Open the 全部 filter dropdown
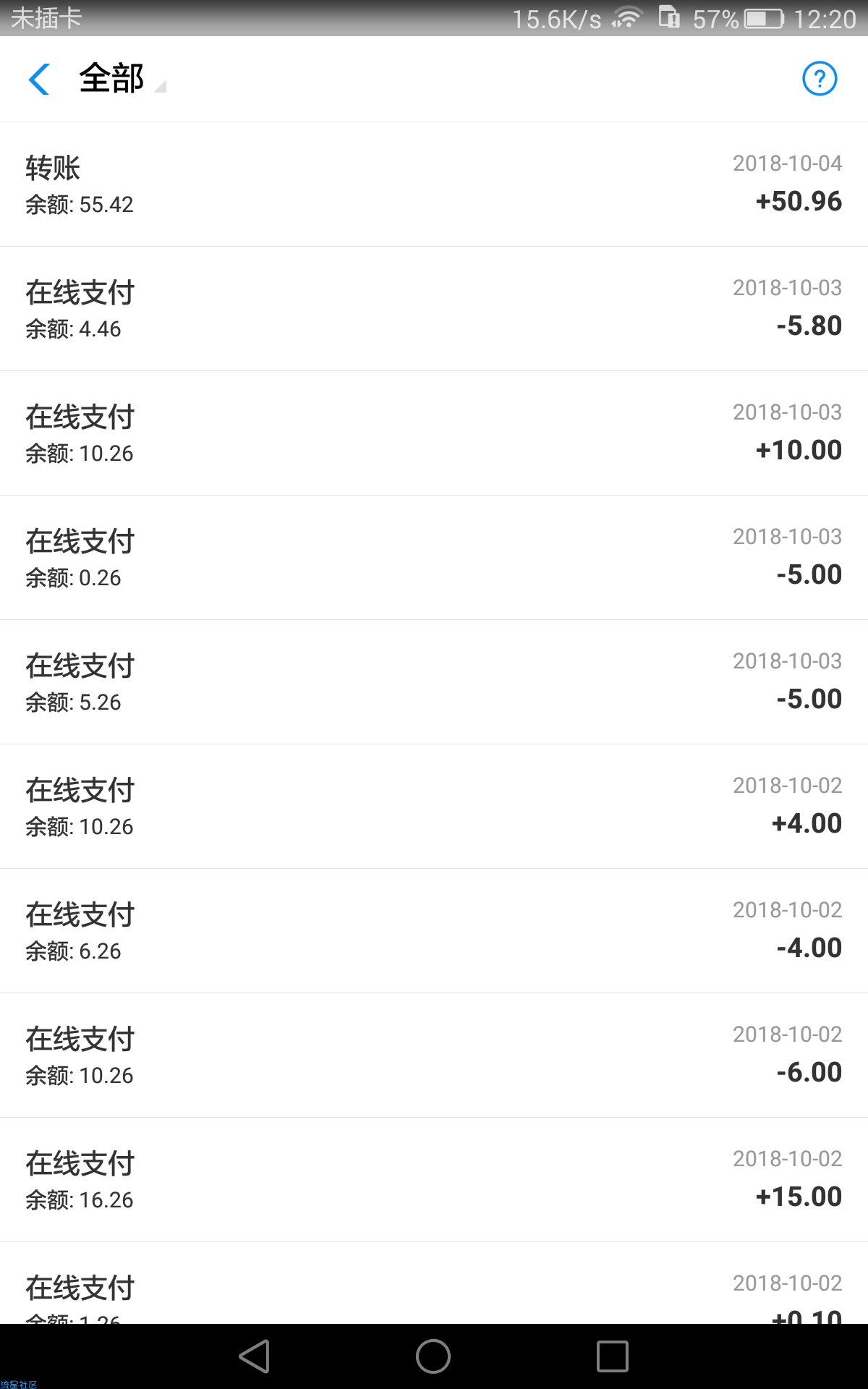868x1389 pixels. [x=122, y=79]
